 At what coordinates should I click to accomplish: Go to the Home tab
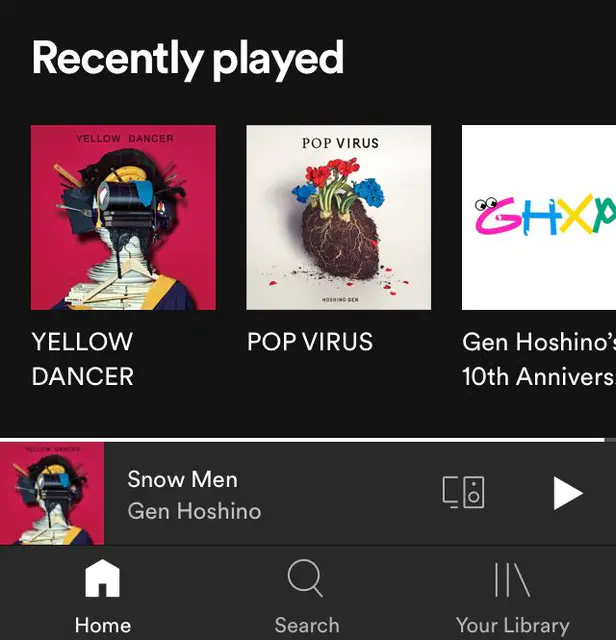[103, 597]
